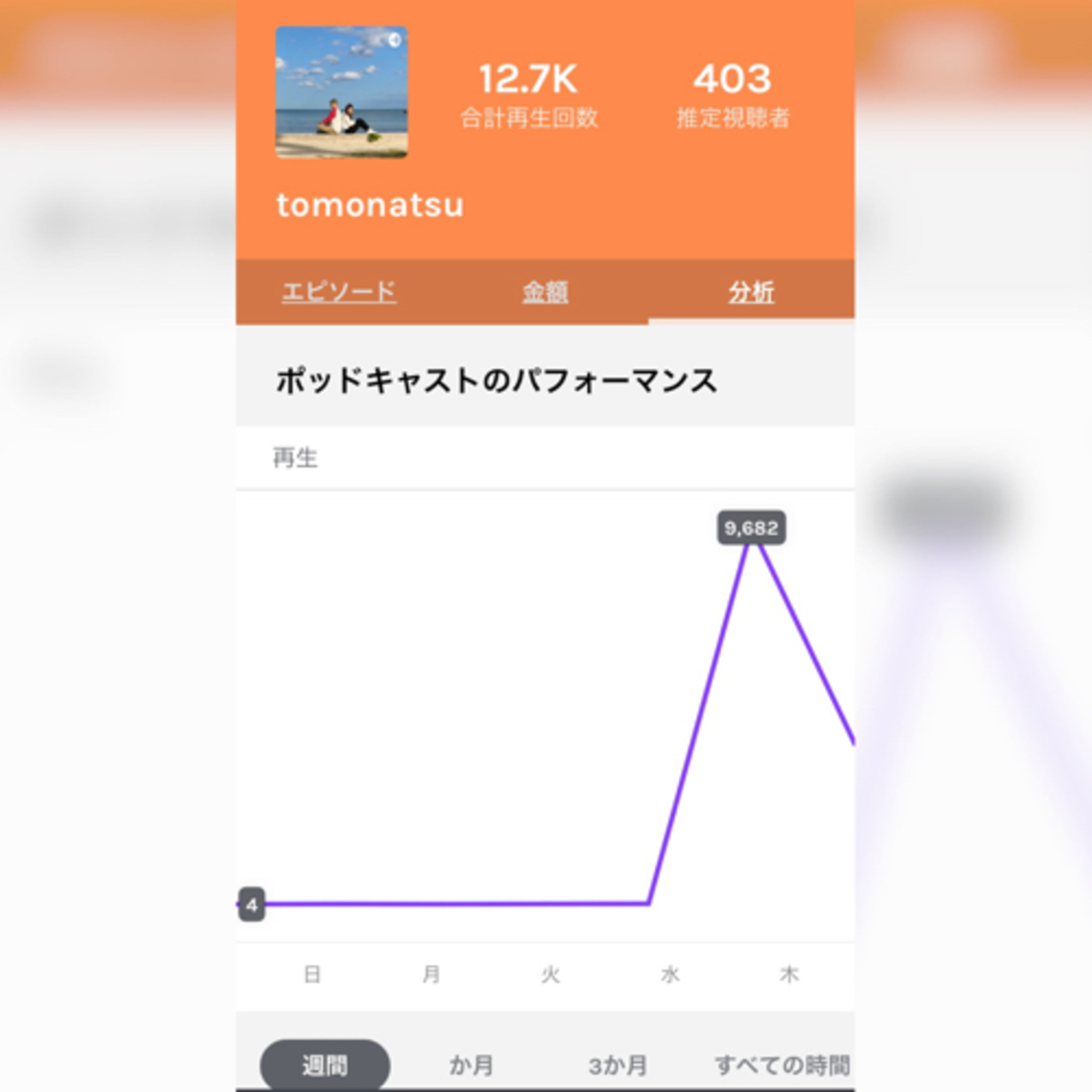Tap the tomonatsu podcast cover image

[x=341, y=92]
